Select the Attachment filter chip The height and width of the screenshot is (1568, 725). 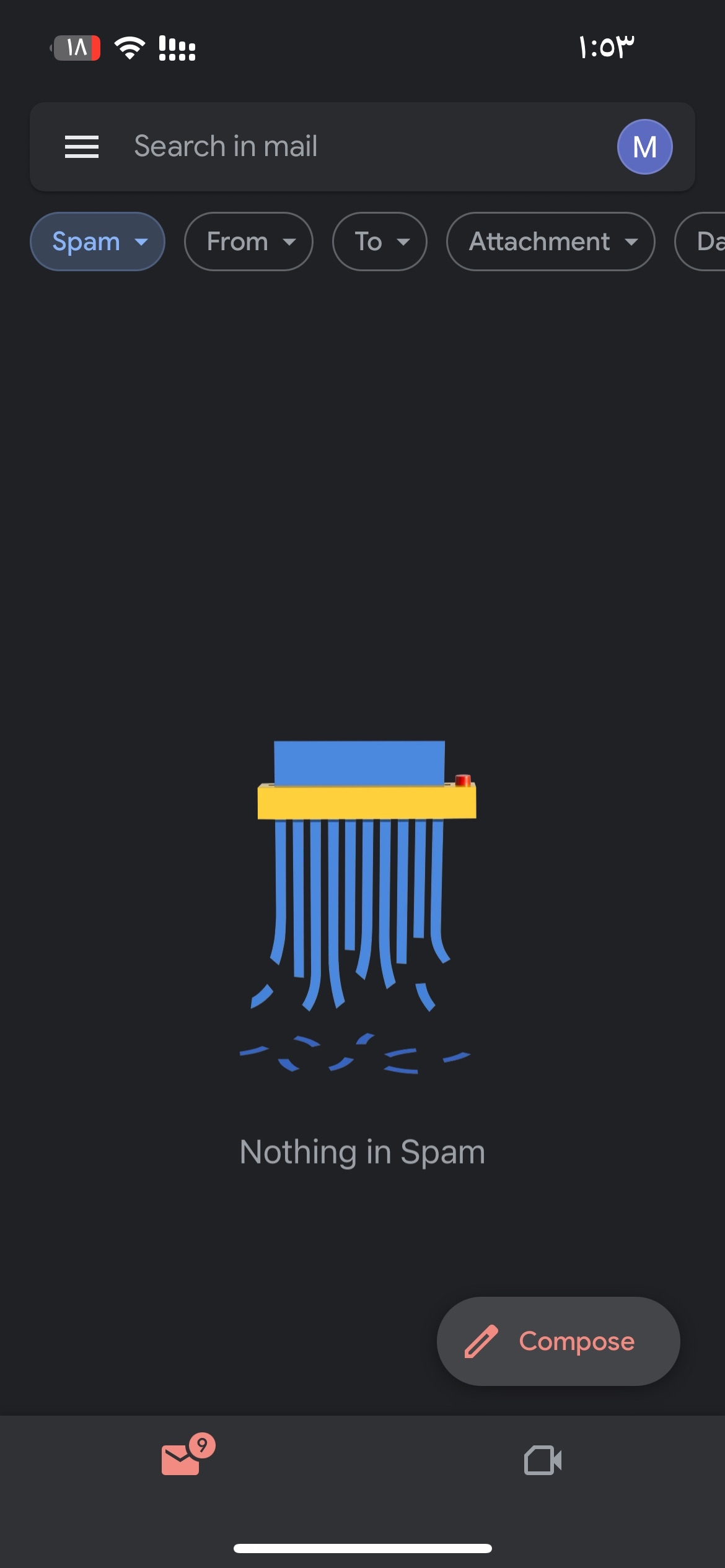(550, 242)
